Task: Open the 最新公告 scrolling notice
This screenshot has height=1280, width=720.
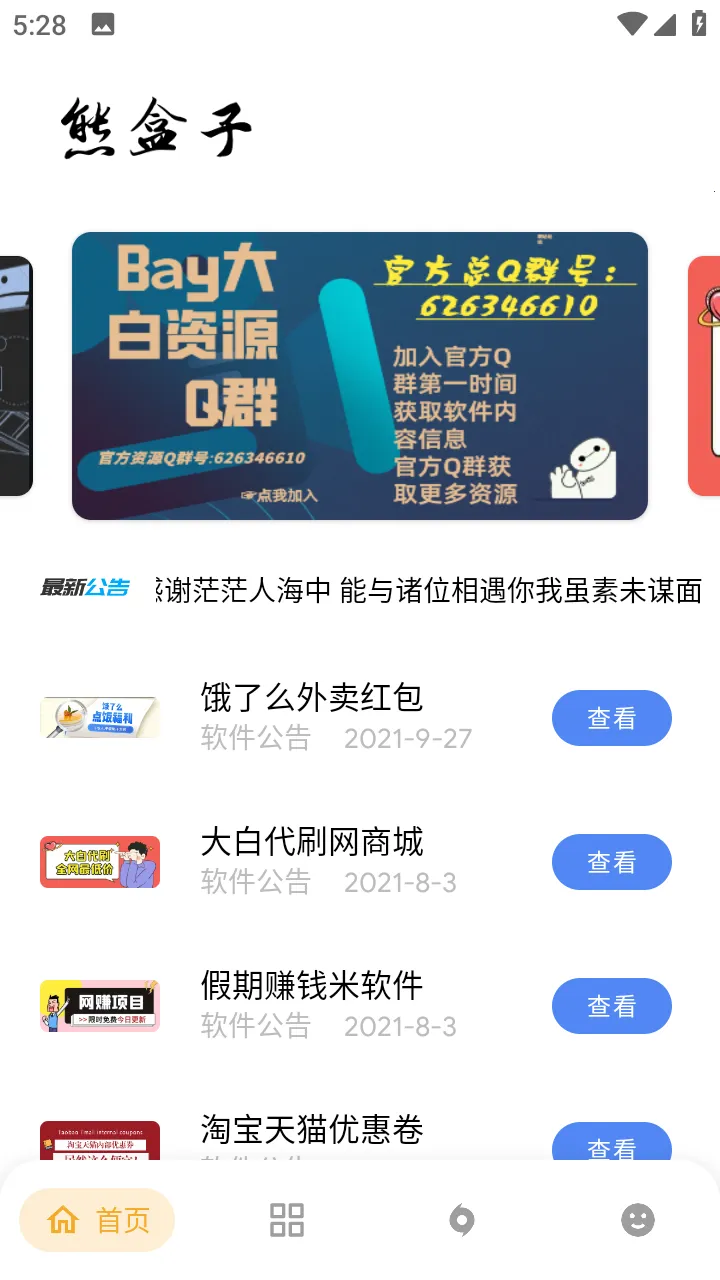Action: click(430, 590)
